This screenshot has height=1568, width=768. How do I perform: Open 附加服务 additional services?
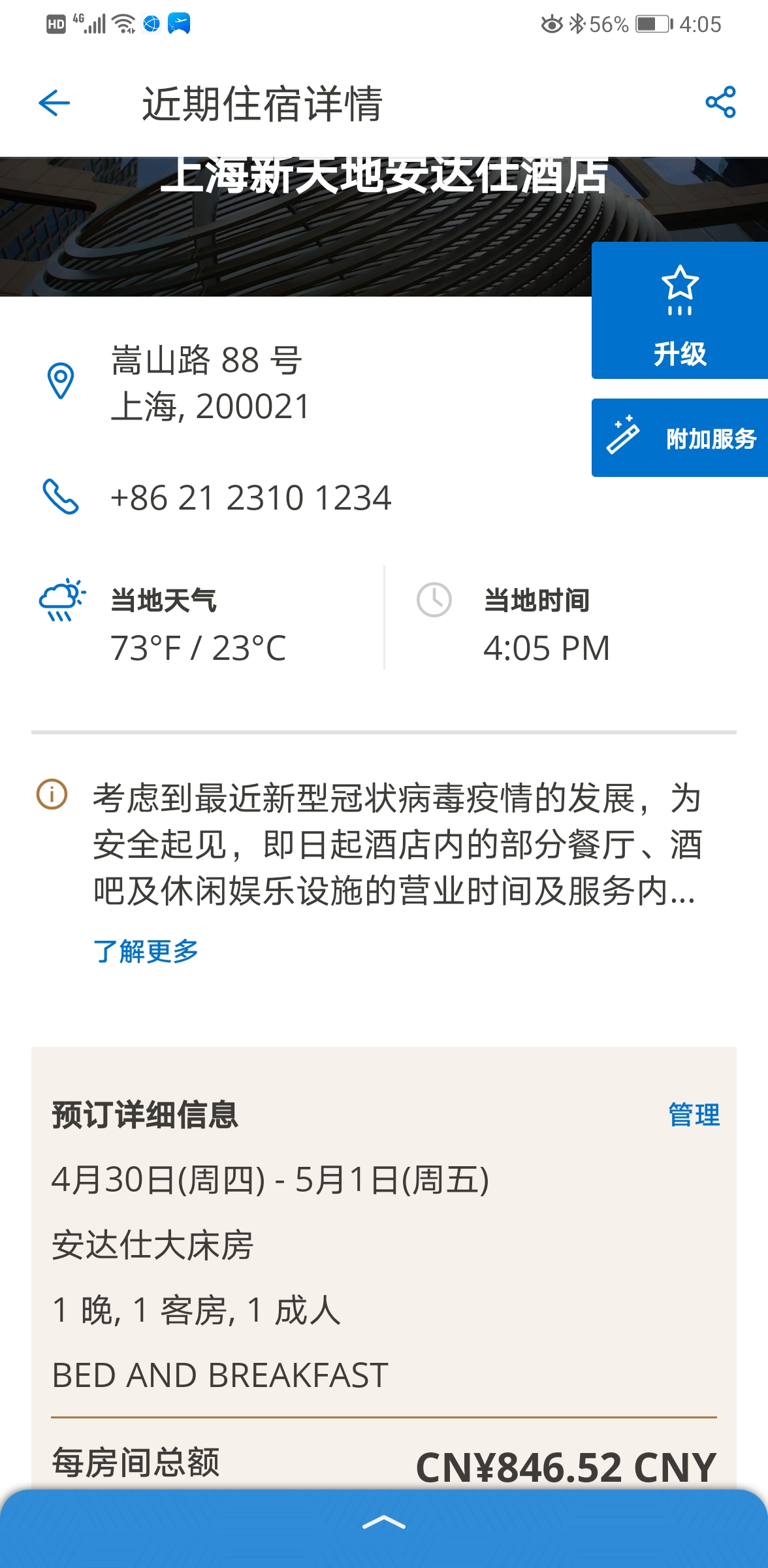point(679,438)
